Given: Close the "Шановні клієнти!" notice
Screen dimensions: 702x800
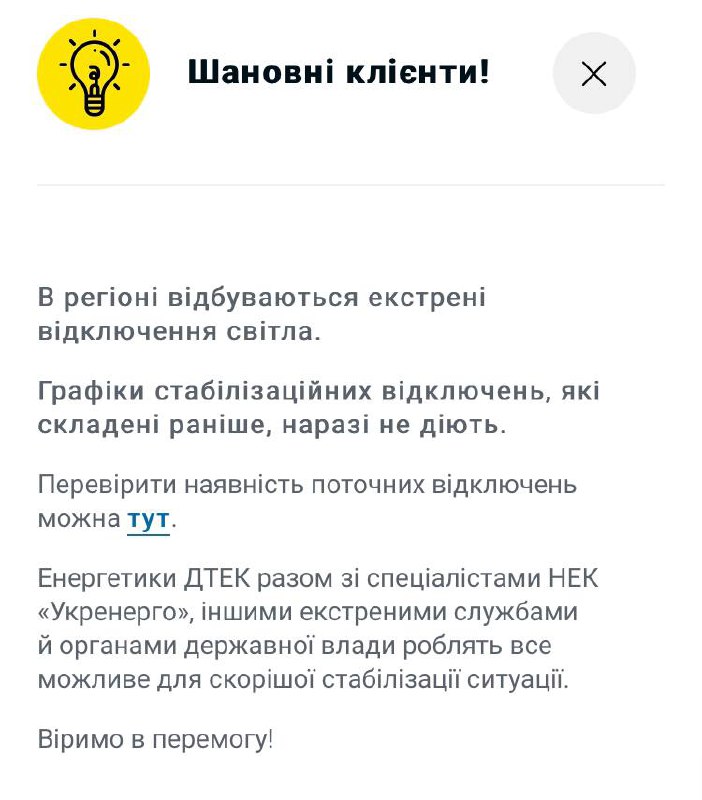Looking at the screenshot, I should [594, 73].
